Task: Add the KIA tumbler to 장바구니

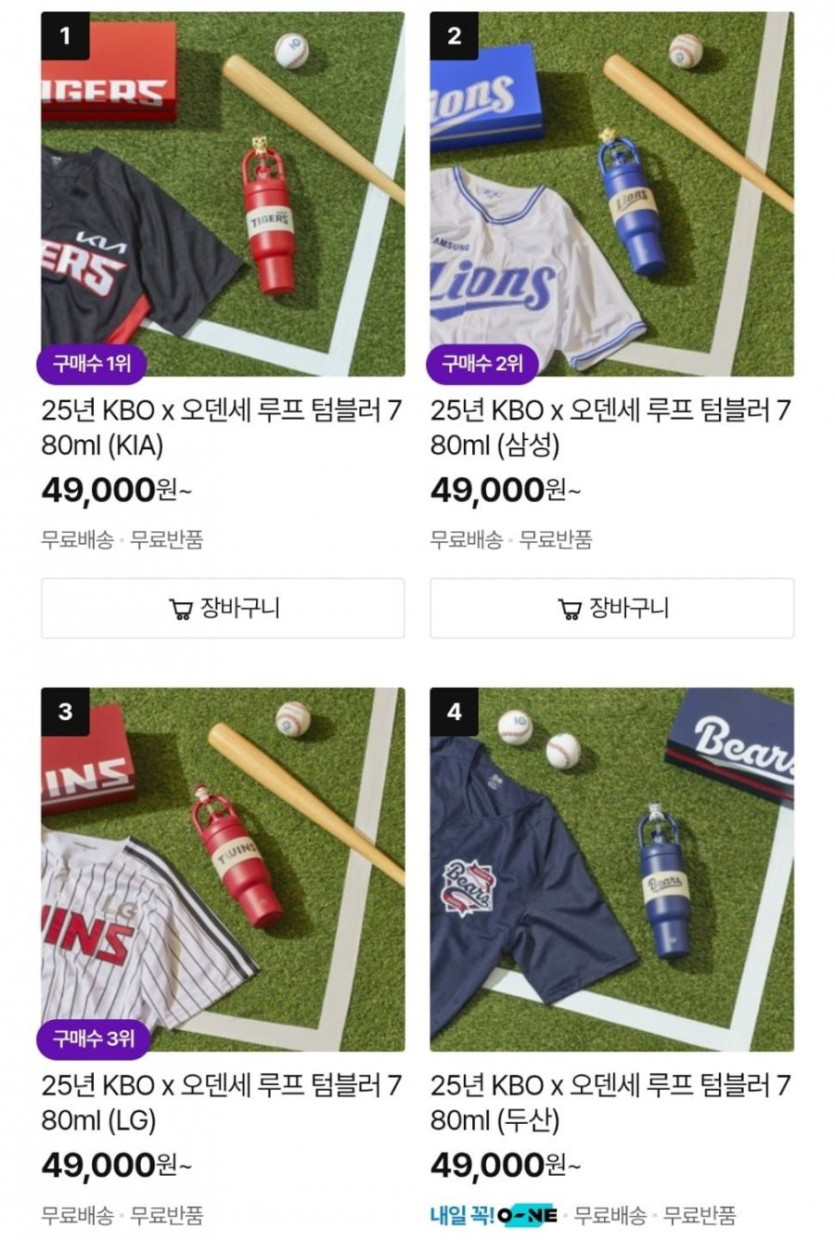Action: point(222,608)
